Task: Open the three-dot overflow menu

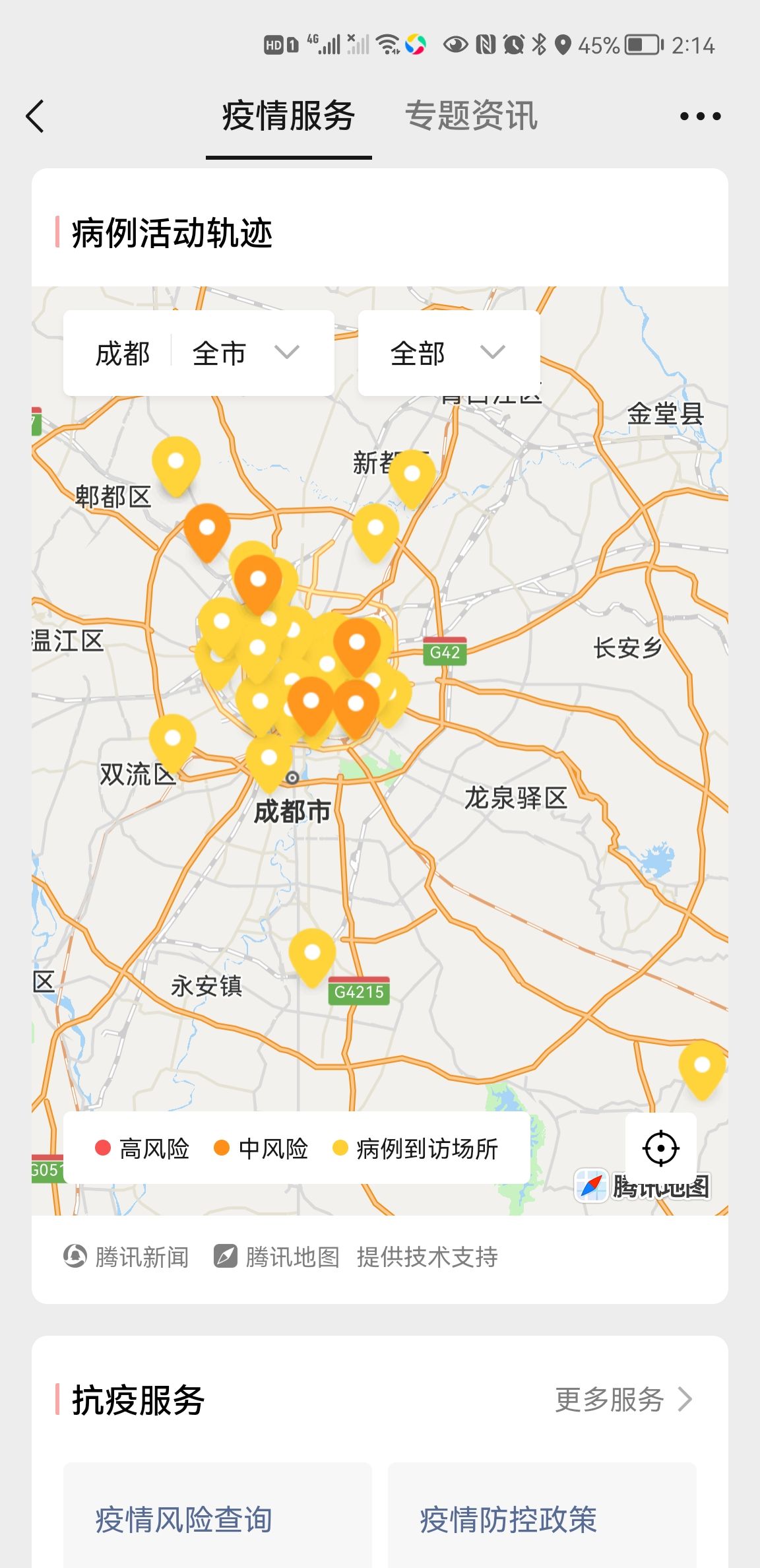Action: click(700, 117)
